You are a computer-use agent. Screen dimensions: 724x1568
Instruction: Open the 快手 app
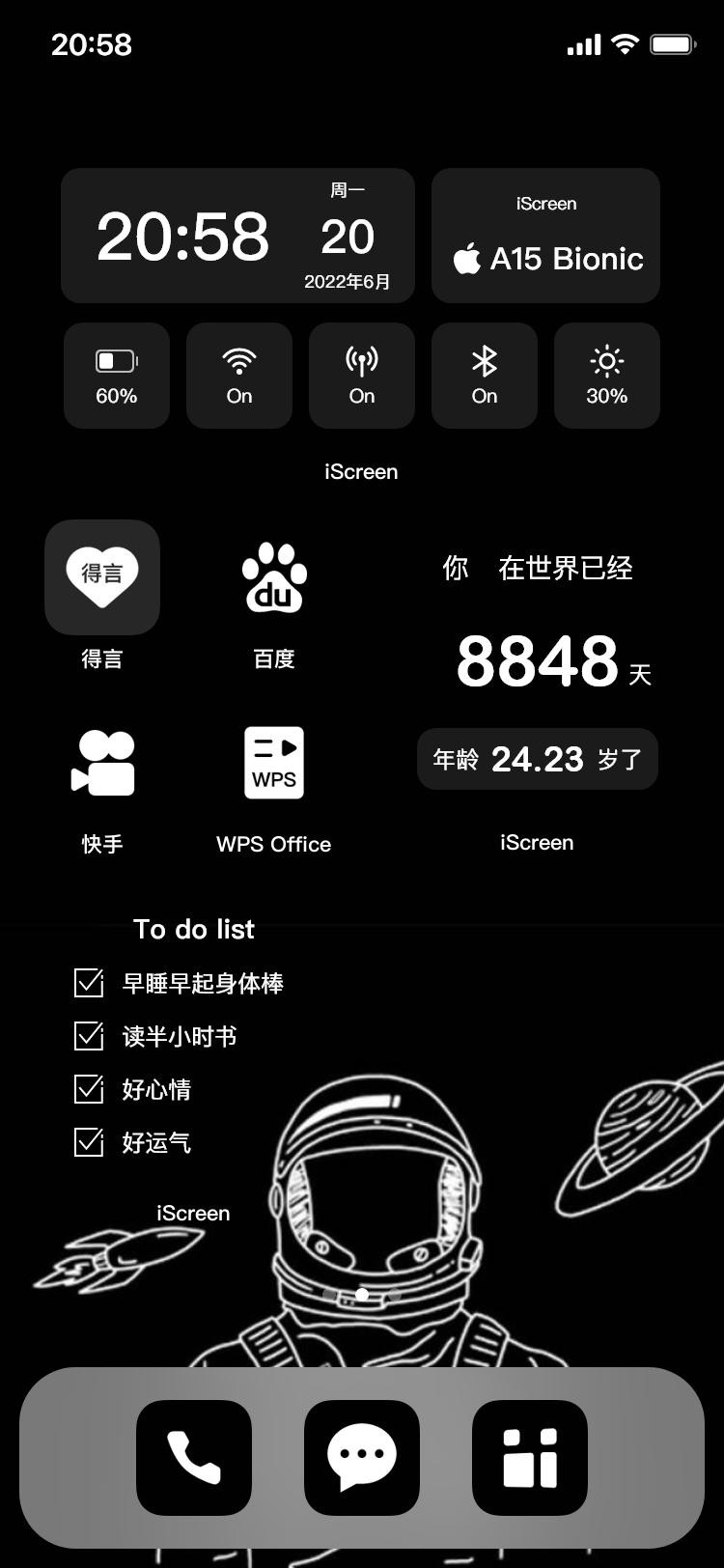tap(102, 763)
